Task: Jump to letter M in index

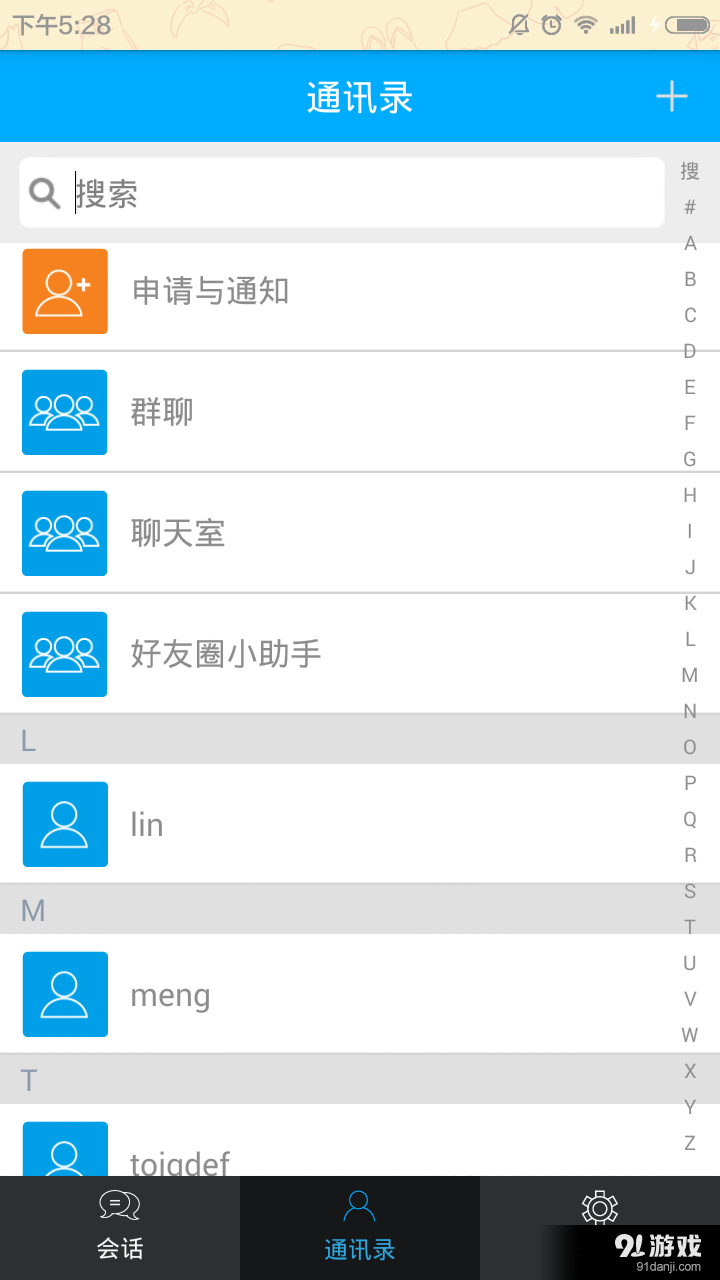Action: [x=689, y=675]
